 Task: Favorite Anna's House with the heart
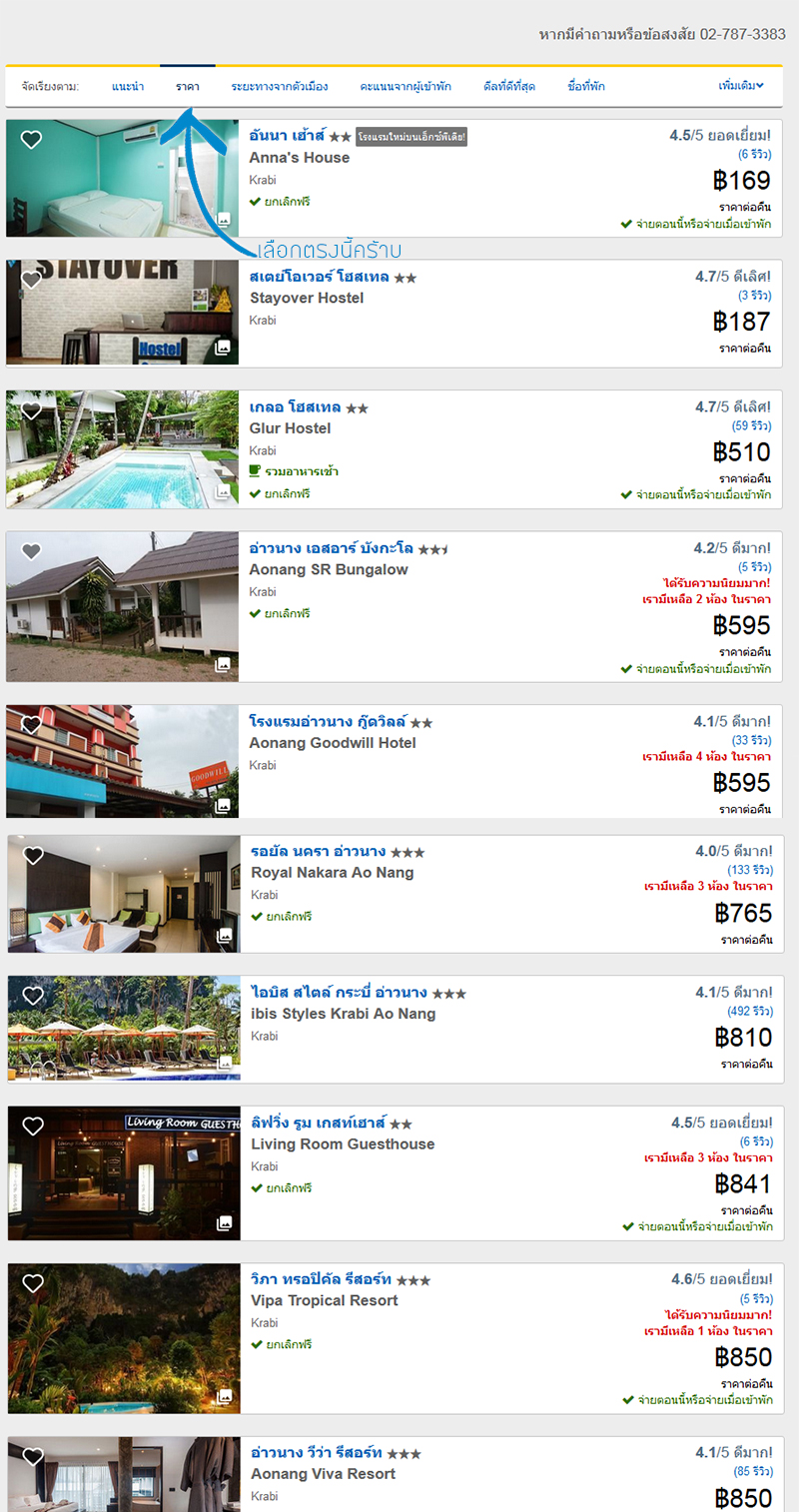pyautogui.click(x=32, y=140)
